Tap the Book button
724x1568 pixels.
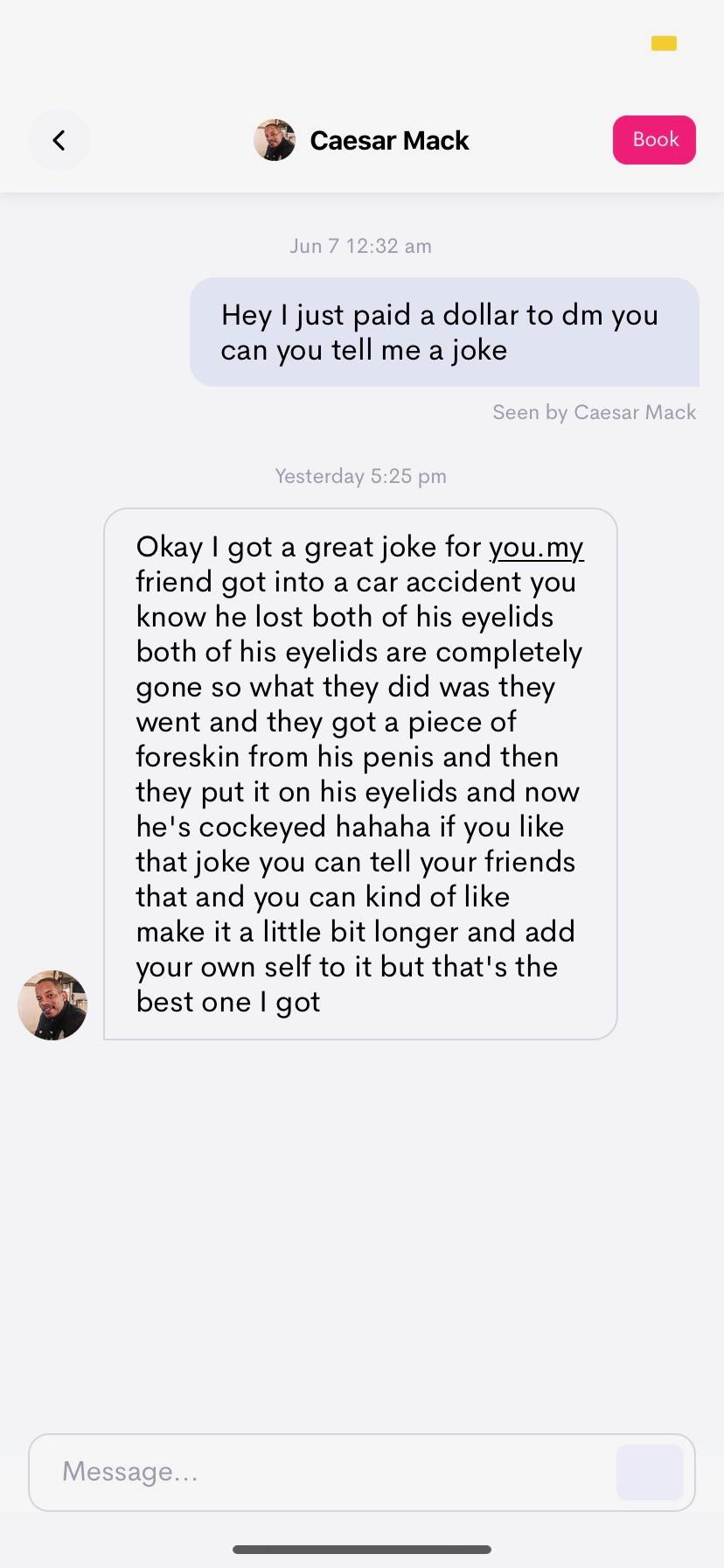(654, 140)
